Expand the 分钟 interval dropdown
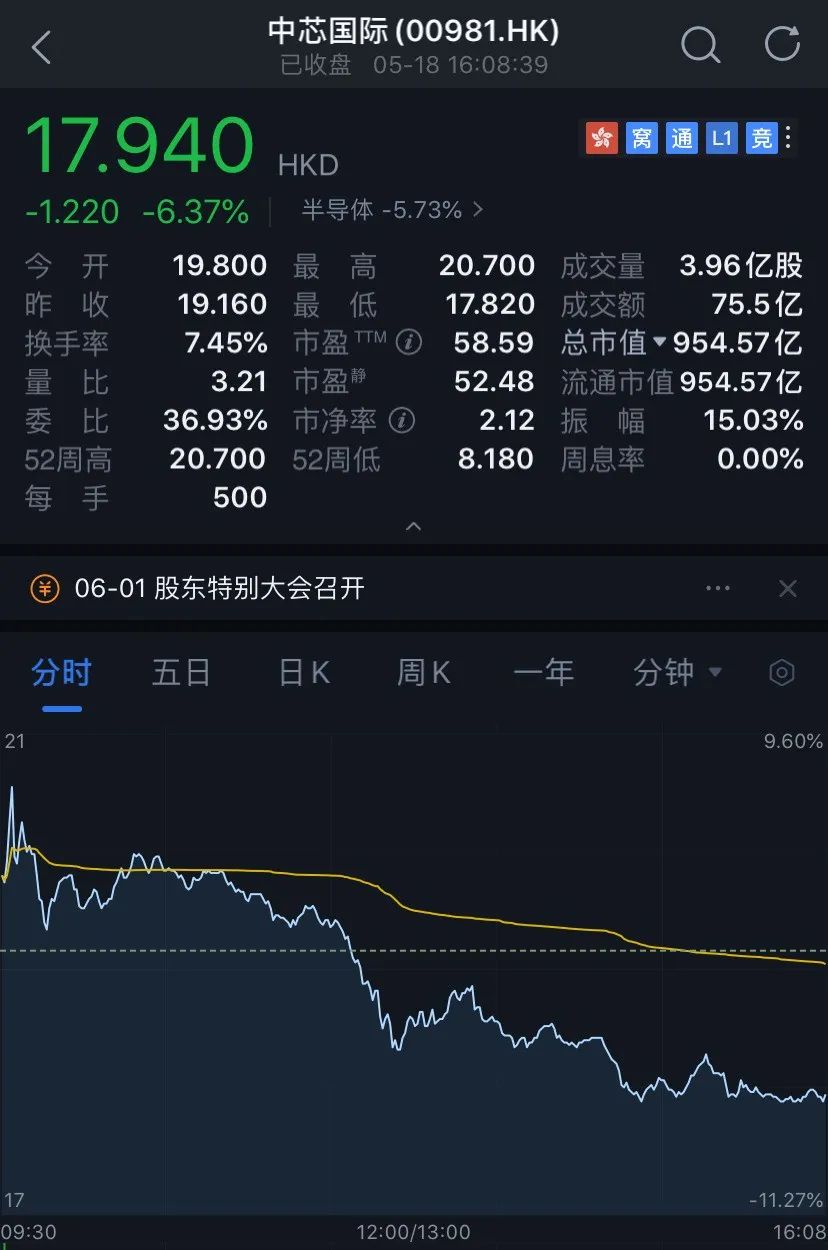The height and width of the screenshot is (1250, 828). click(677, 673)
